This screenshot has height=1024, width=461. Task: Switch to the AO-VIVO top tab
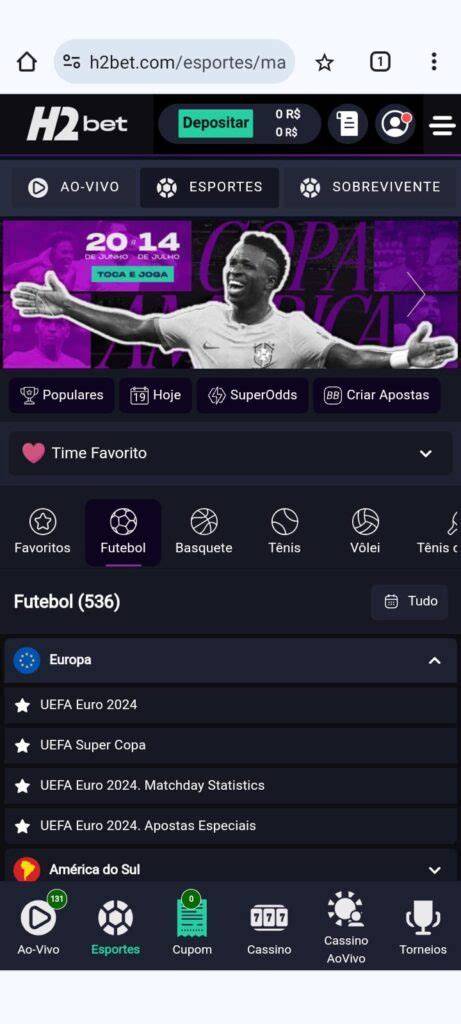tap(74, 187)
